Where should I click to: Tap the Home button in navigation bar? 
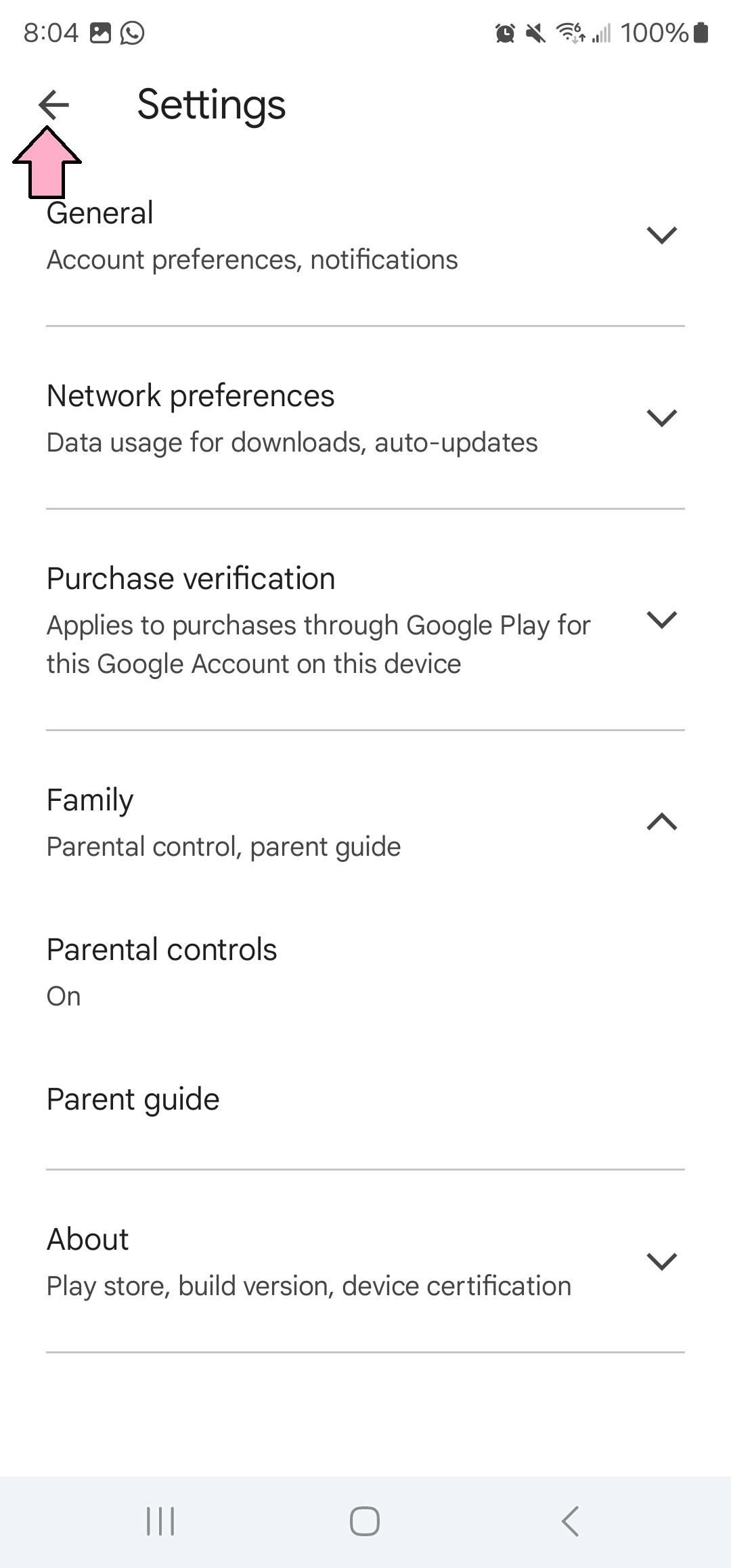[x=364, y=1522]
